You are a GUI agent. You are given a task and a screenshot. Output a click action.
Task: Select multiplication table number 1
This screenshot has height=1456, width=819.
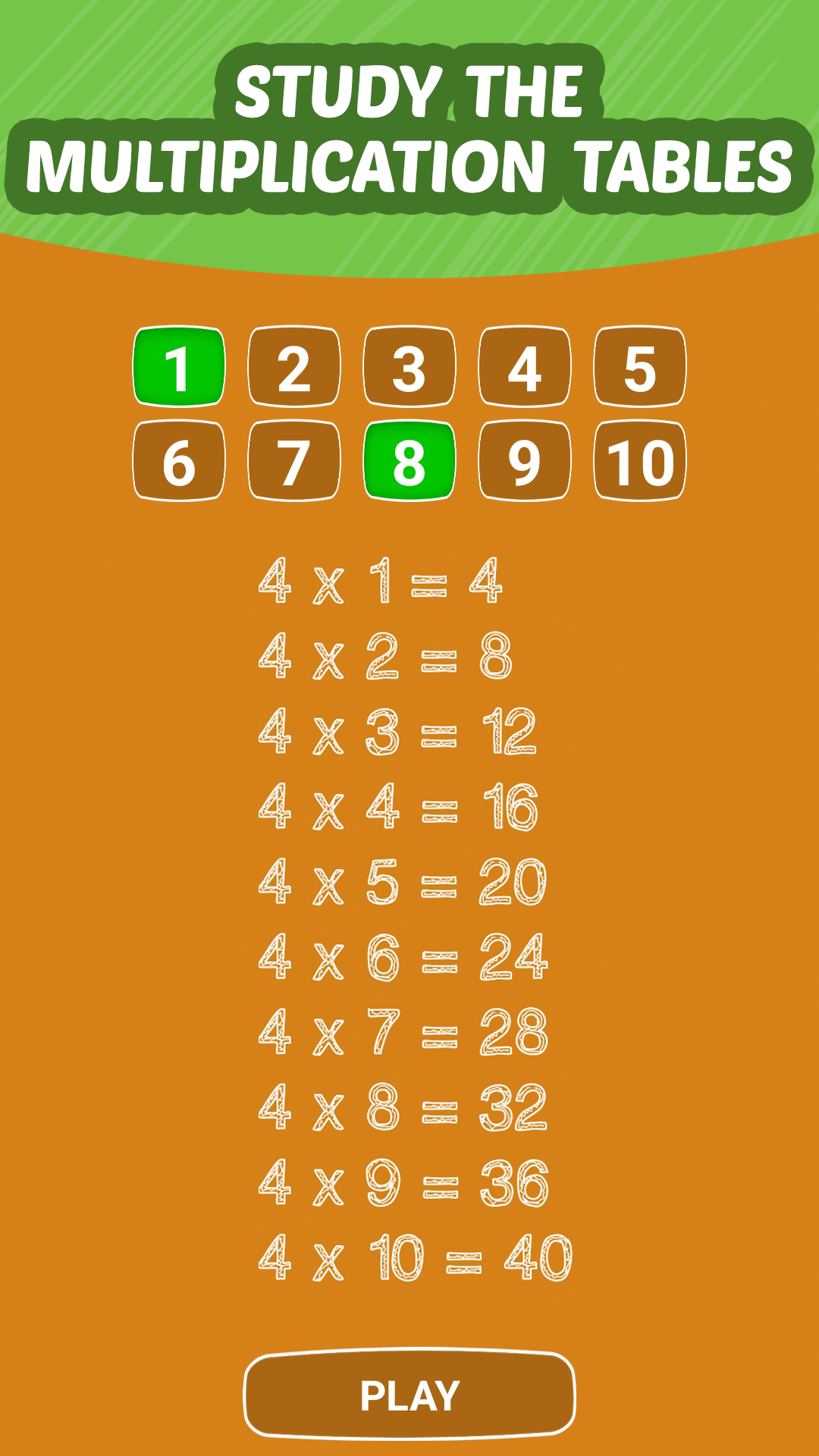click(179, 367)
